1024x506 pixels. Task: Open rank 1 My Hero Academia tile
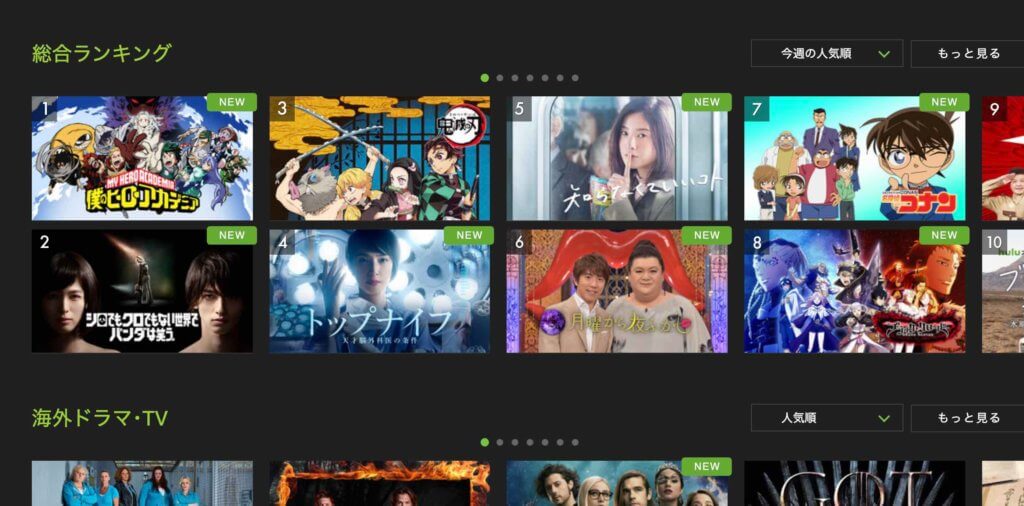[x=142, y=158]
